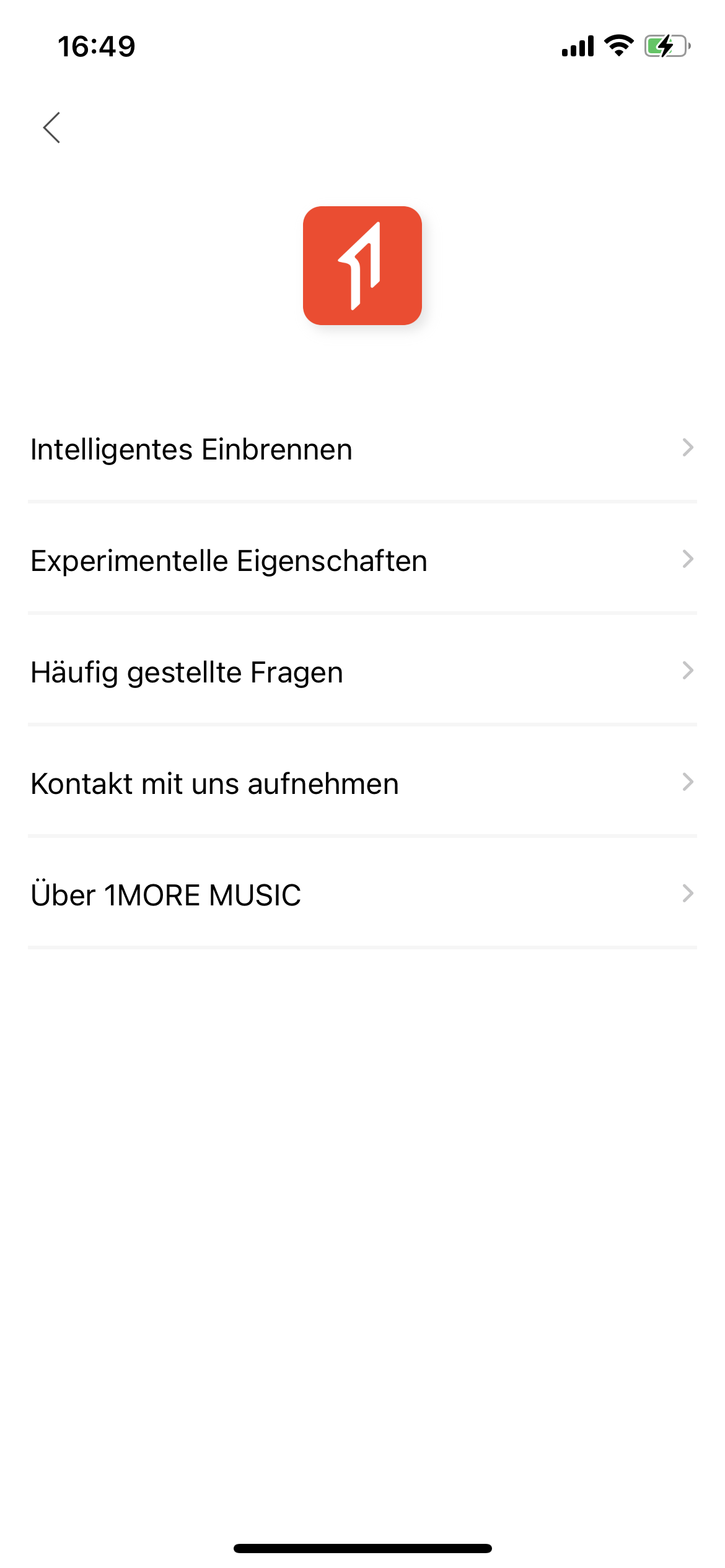This screenshot has width=725, height=1568.
Task: View Häufig gestellte Fragen
Action: tap(362, 671)
